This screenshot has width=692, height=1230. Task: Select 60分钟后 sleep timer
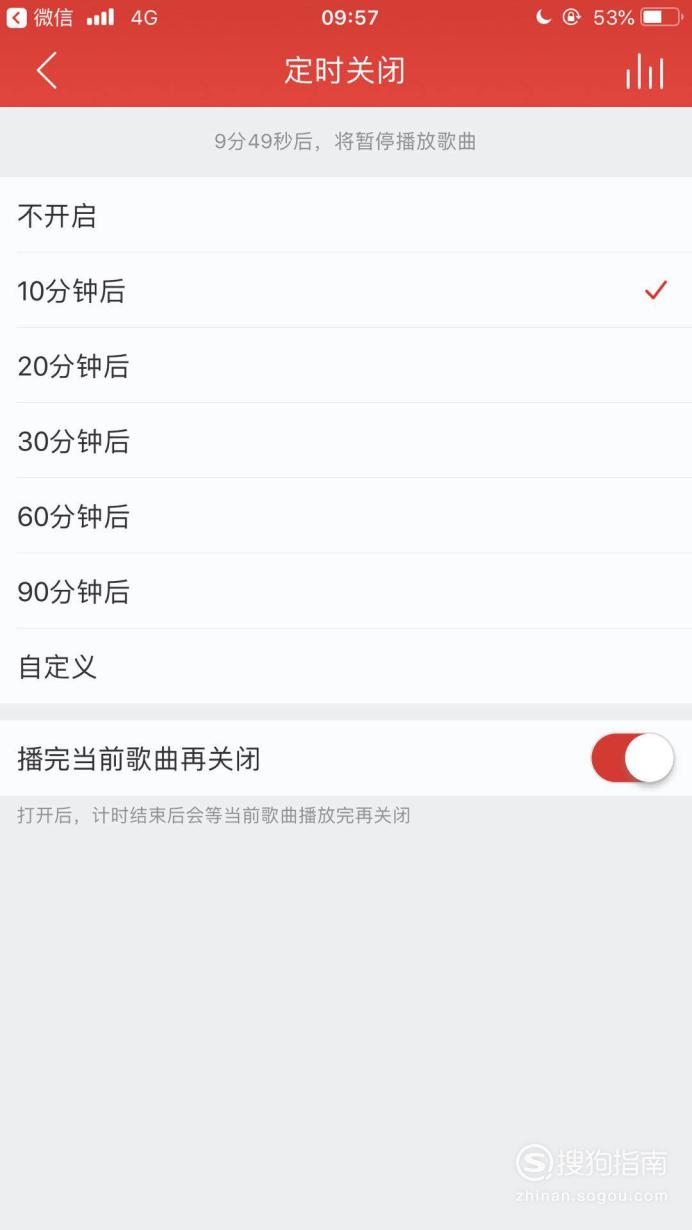(x=346, y=516)
